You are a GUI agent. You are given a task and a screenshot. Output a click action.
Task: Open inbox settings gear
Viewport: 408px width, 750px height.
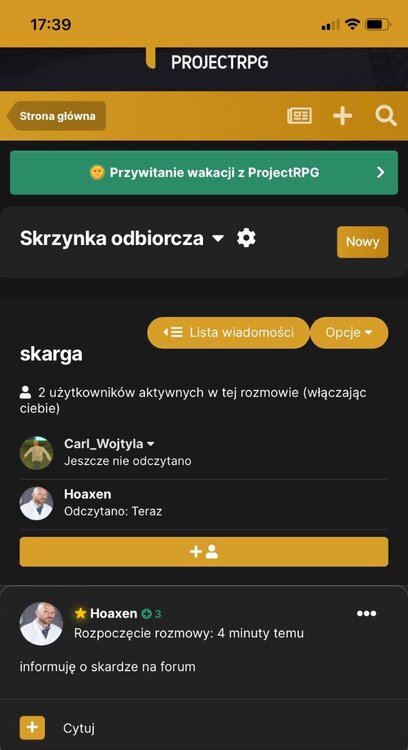pos(246,238)
